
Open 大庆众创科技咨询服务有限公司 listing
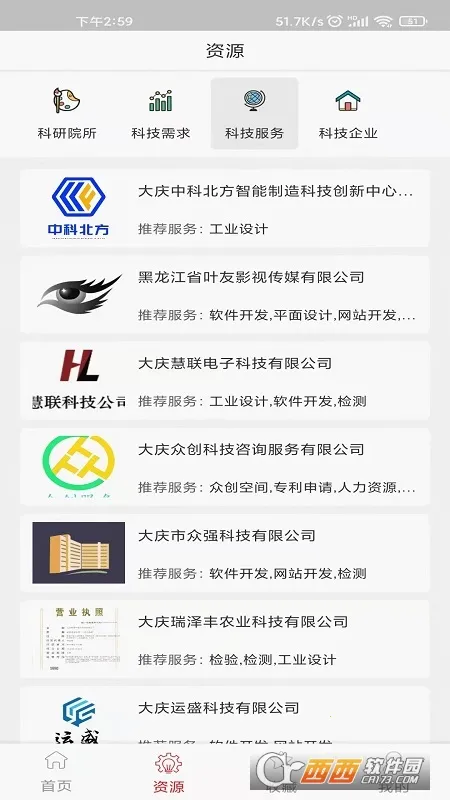(225, 467)
